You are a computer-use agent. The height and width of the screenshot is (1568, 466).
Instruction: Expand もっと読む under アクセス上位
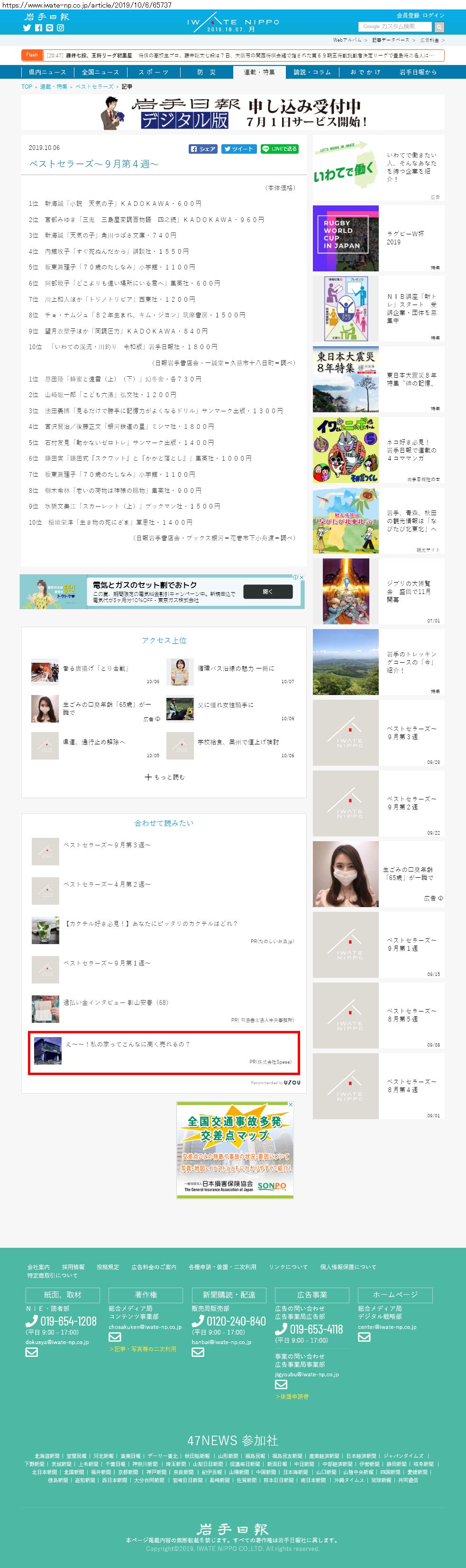pyautogui.click(x=164, y=777)
